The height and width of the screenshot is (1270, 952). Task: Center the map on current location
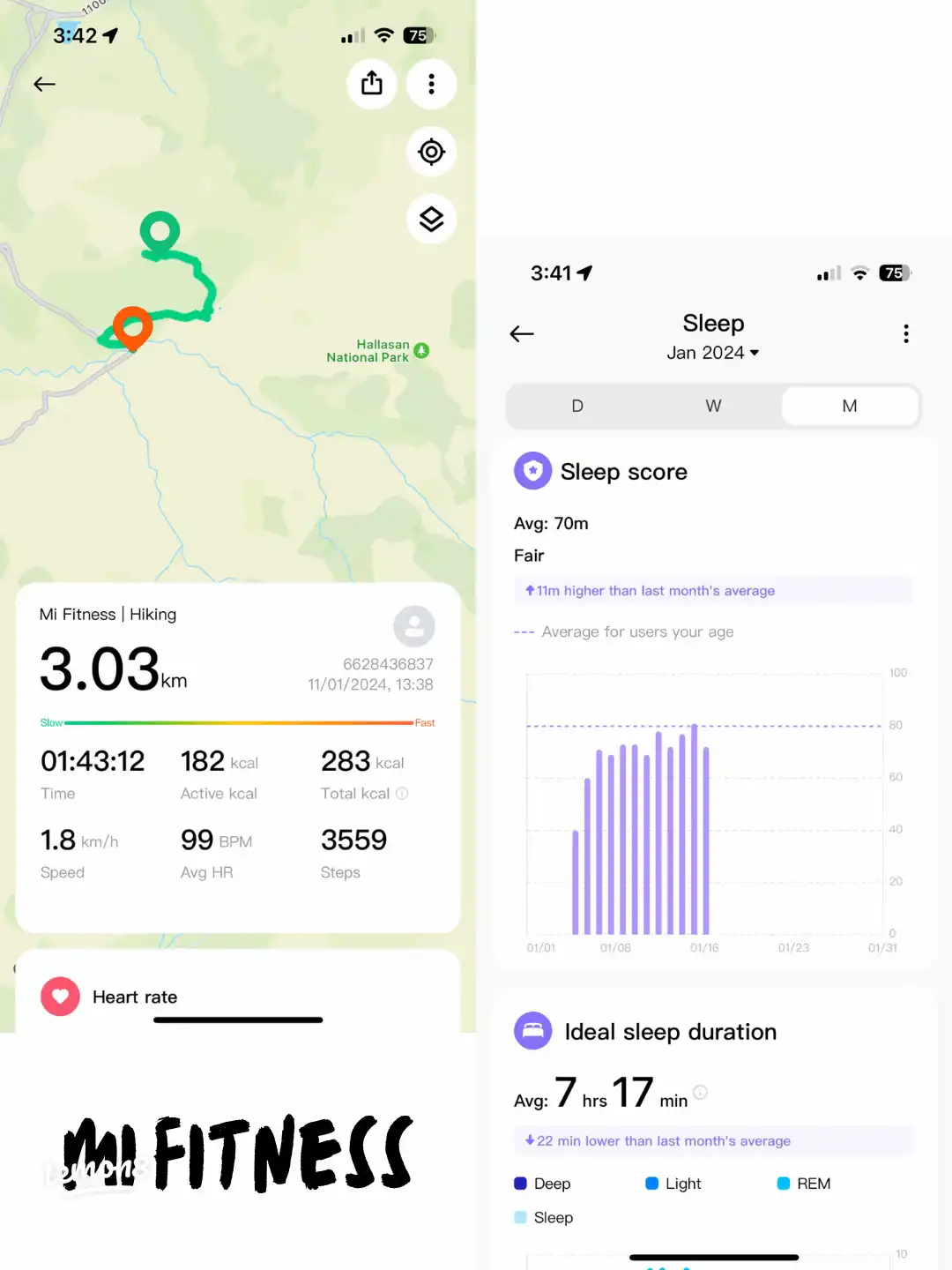click(x=431, y=152)
